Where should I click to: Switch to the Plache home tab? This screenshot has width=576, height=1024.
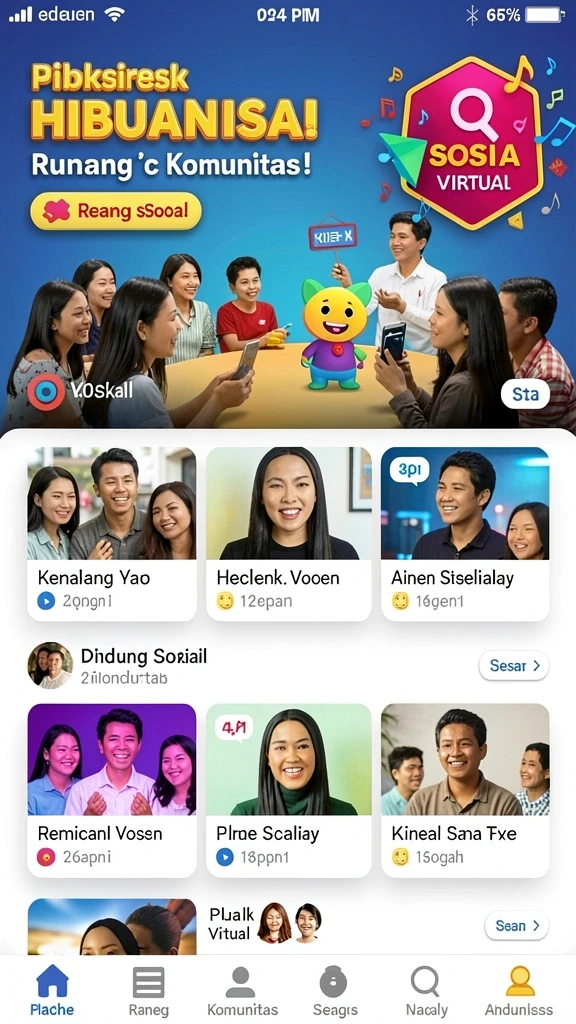tap(52, 990)
